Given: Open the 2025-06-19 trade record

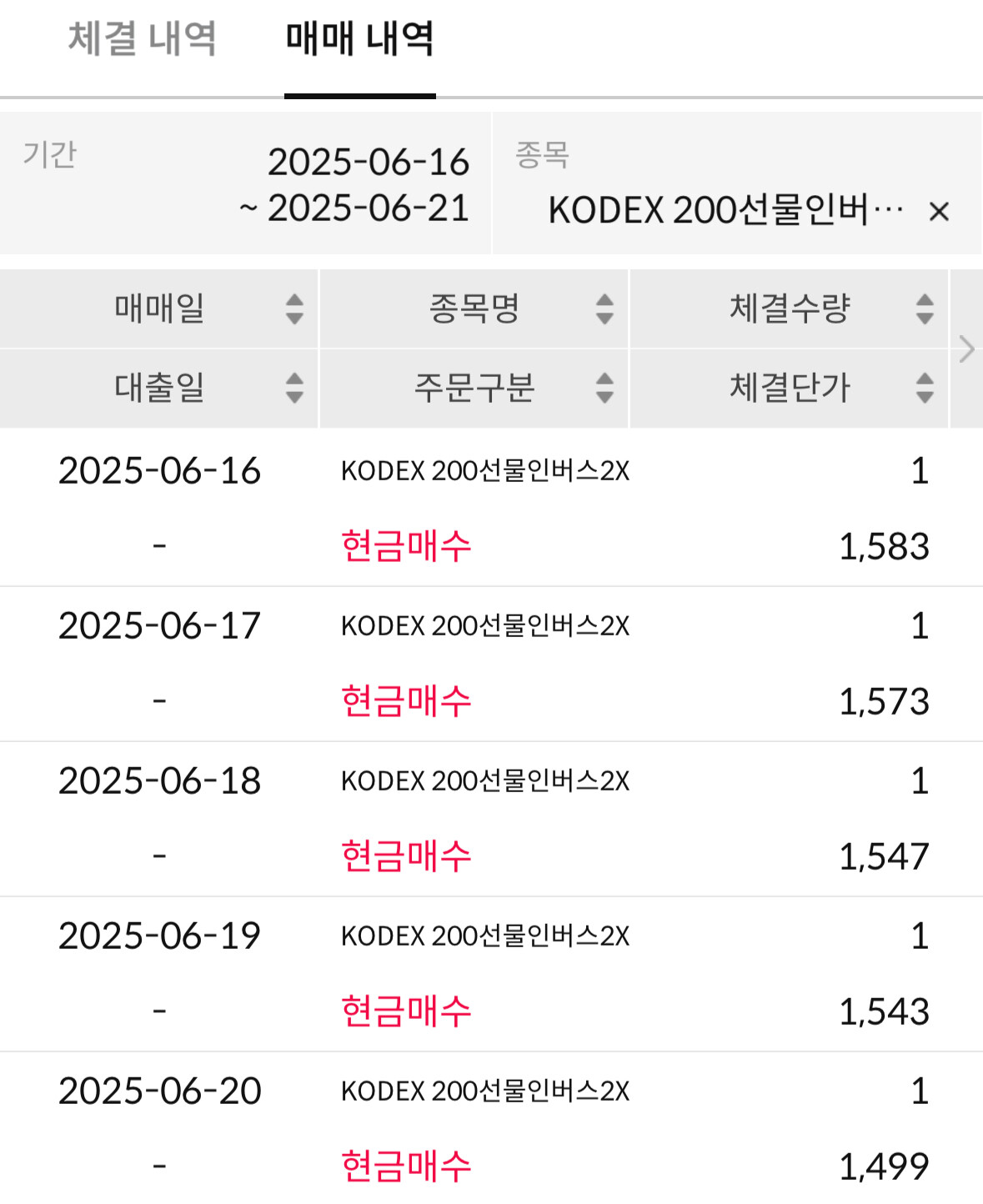Looking at the screenshot, I should pyautogui.click(x=491, y=974).
